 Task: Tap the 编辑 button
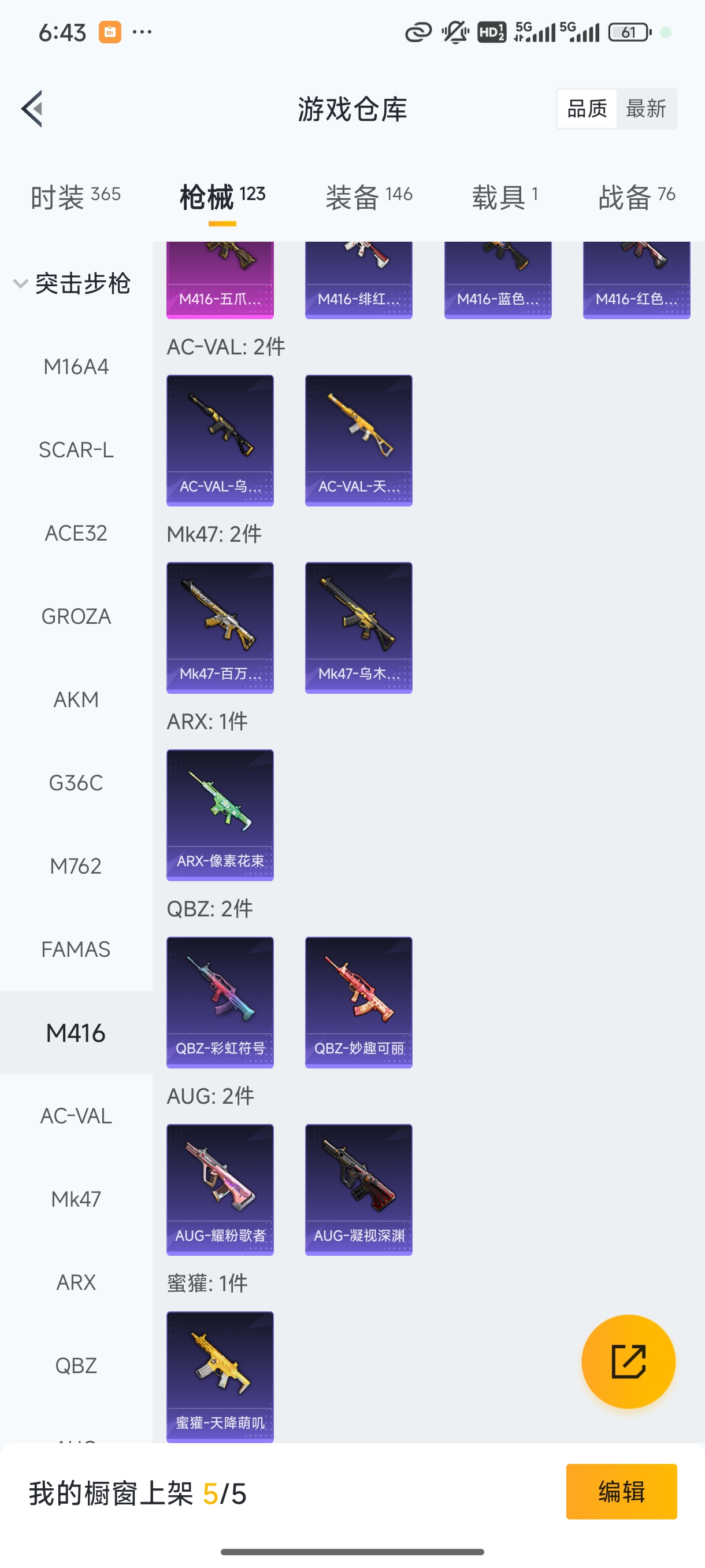click(x=621, y=1491)
